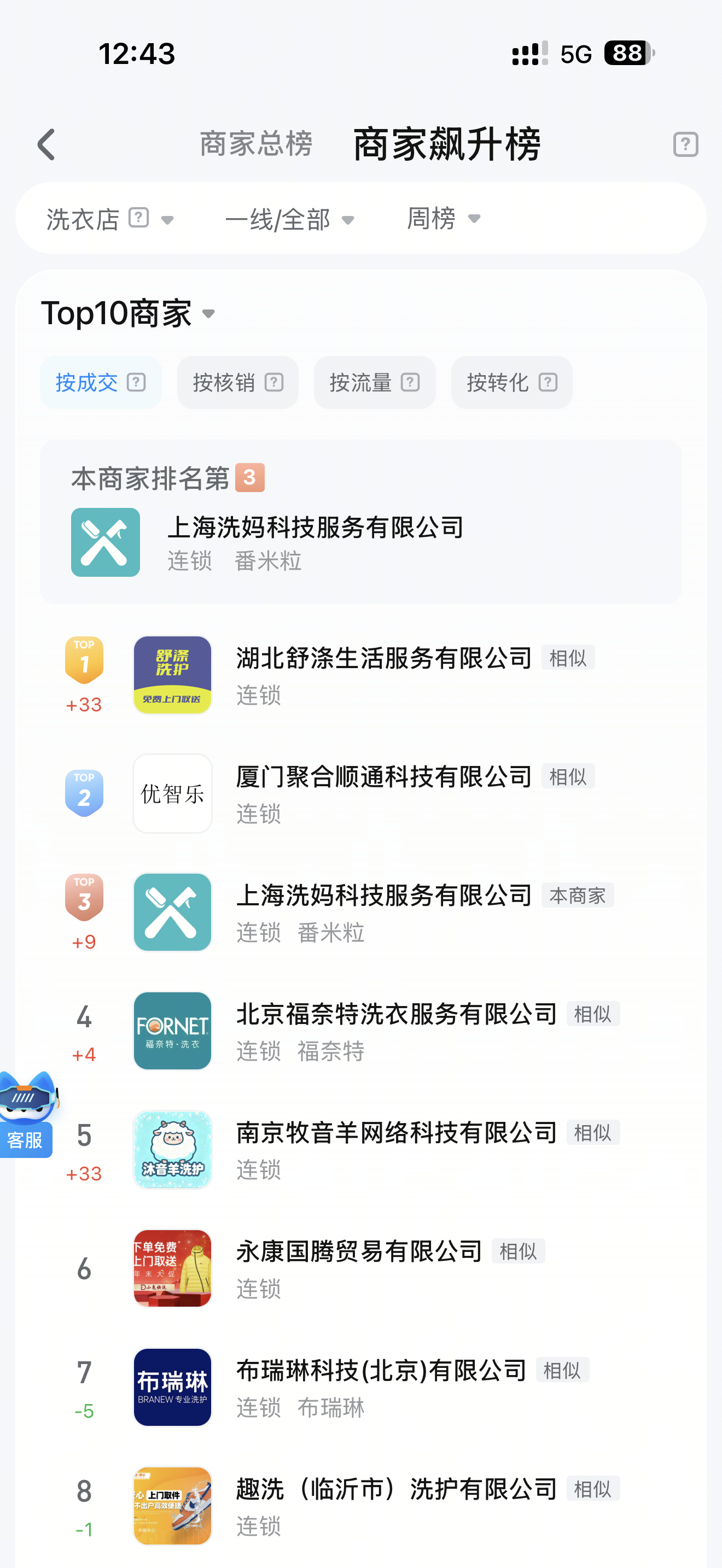Viewport: 722px width, 1568px height.
Task: Select the 按转化 sorting option
Action: 511,382
